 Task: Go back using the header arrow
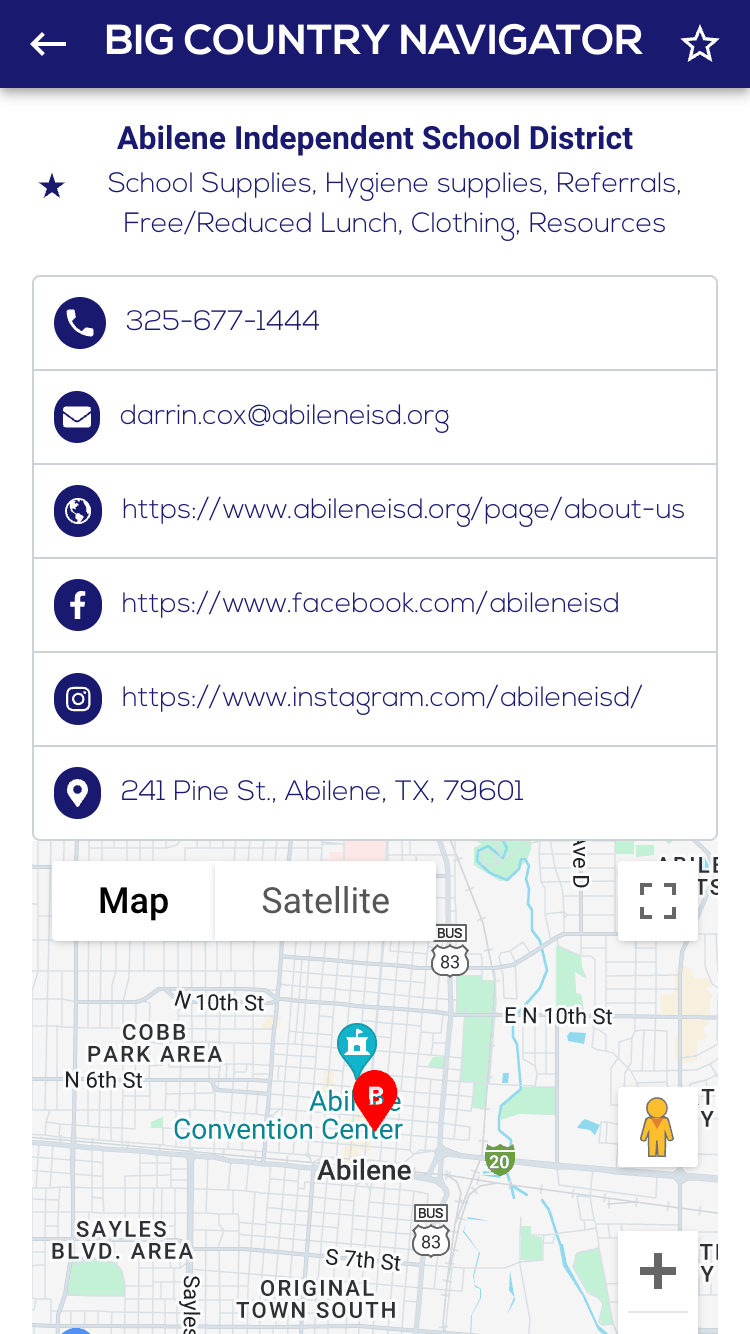pyautogui.click(x=48, y=44)
